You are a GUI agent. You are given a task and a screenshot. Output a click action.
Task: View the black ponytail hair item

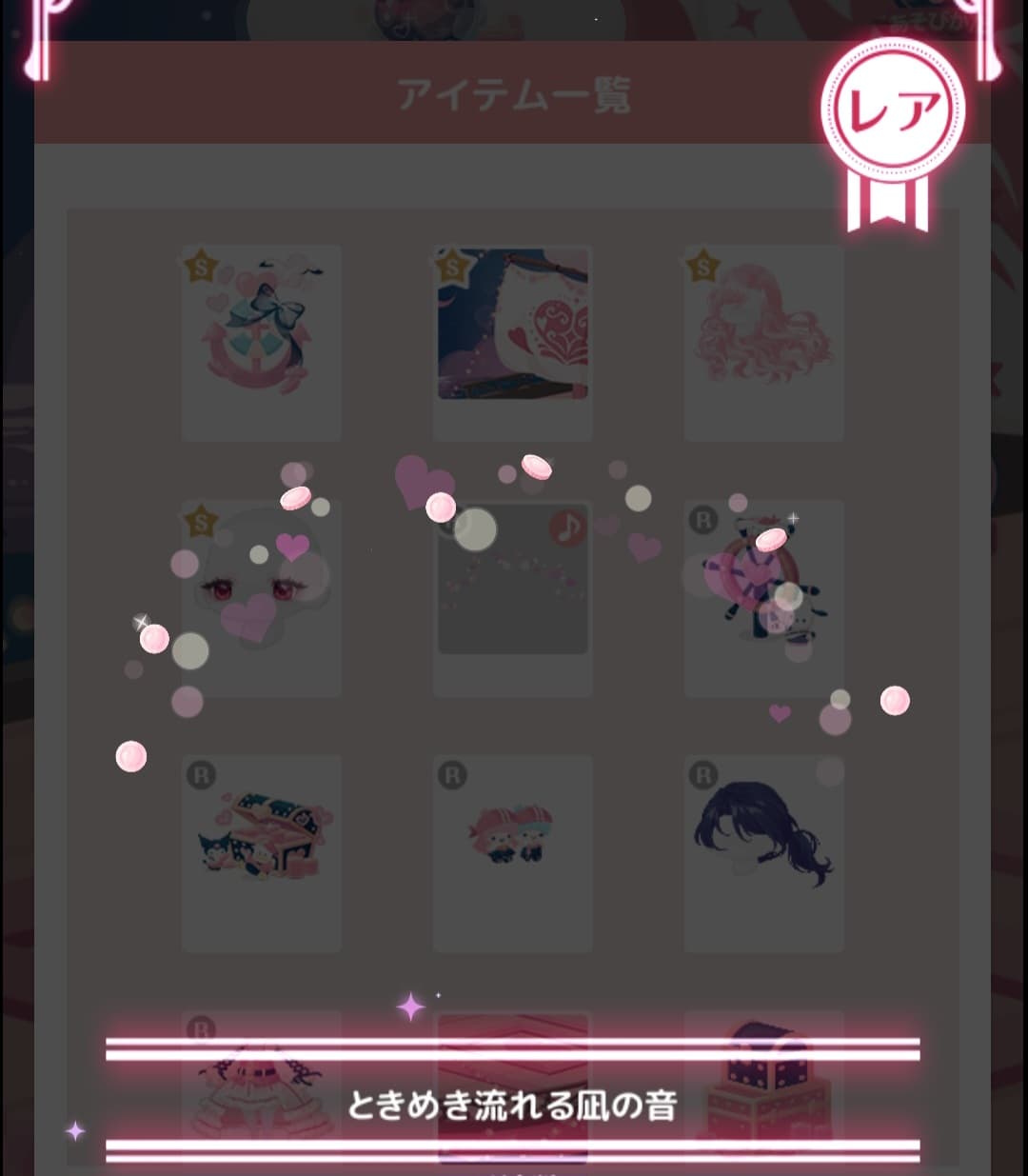click(x=763, y=852)
